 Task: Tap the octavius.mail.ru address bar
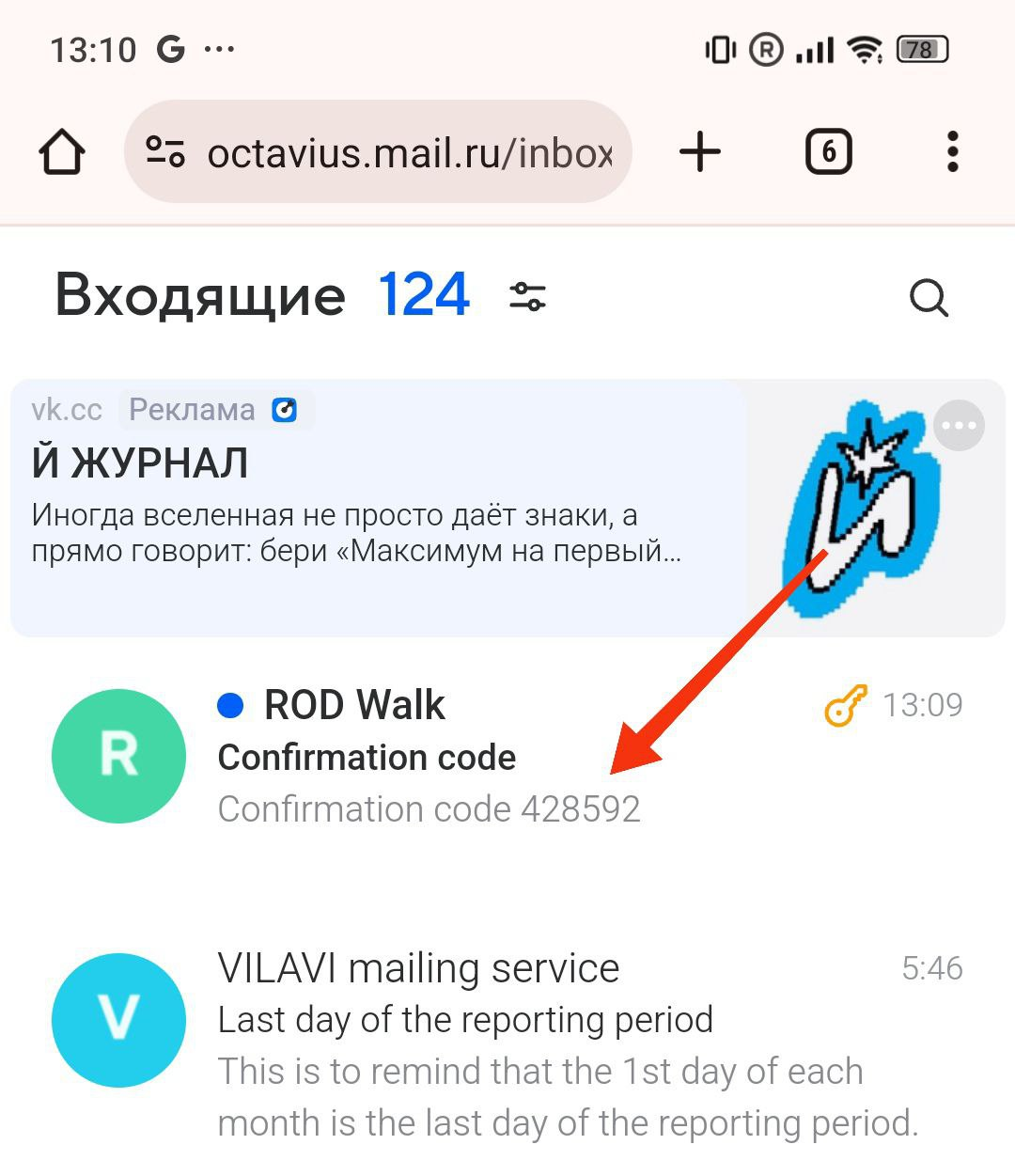[409, 152]
